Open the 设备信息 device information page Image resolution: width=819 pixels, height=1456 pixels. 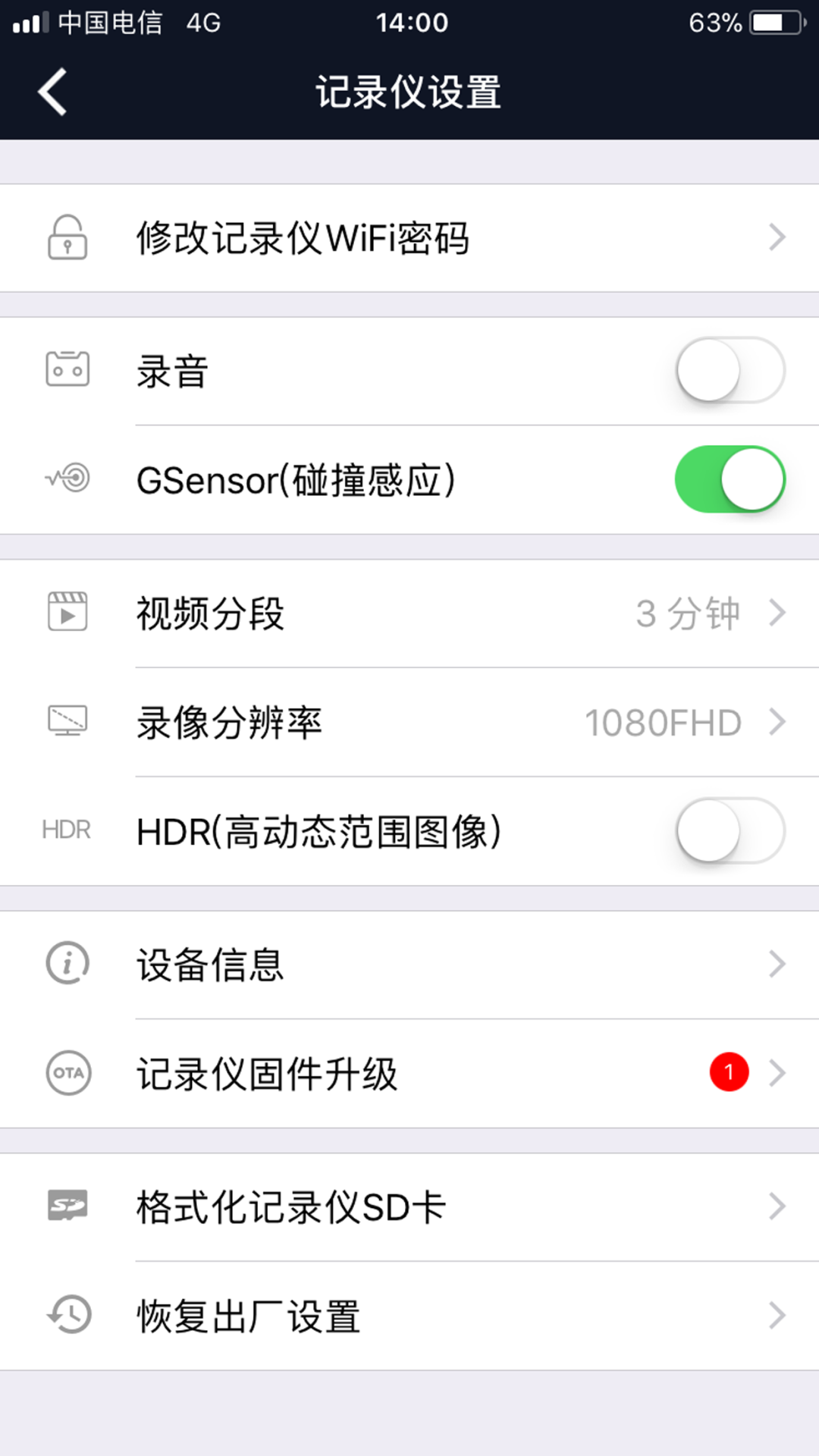[409, 963]
